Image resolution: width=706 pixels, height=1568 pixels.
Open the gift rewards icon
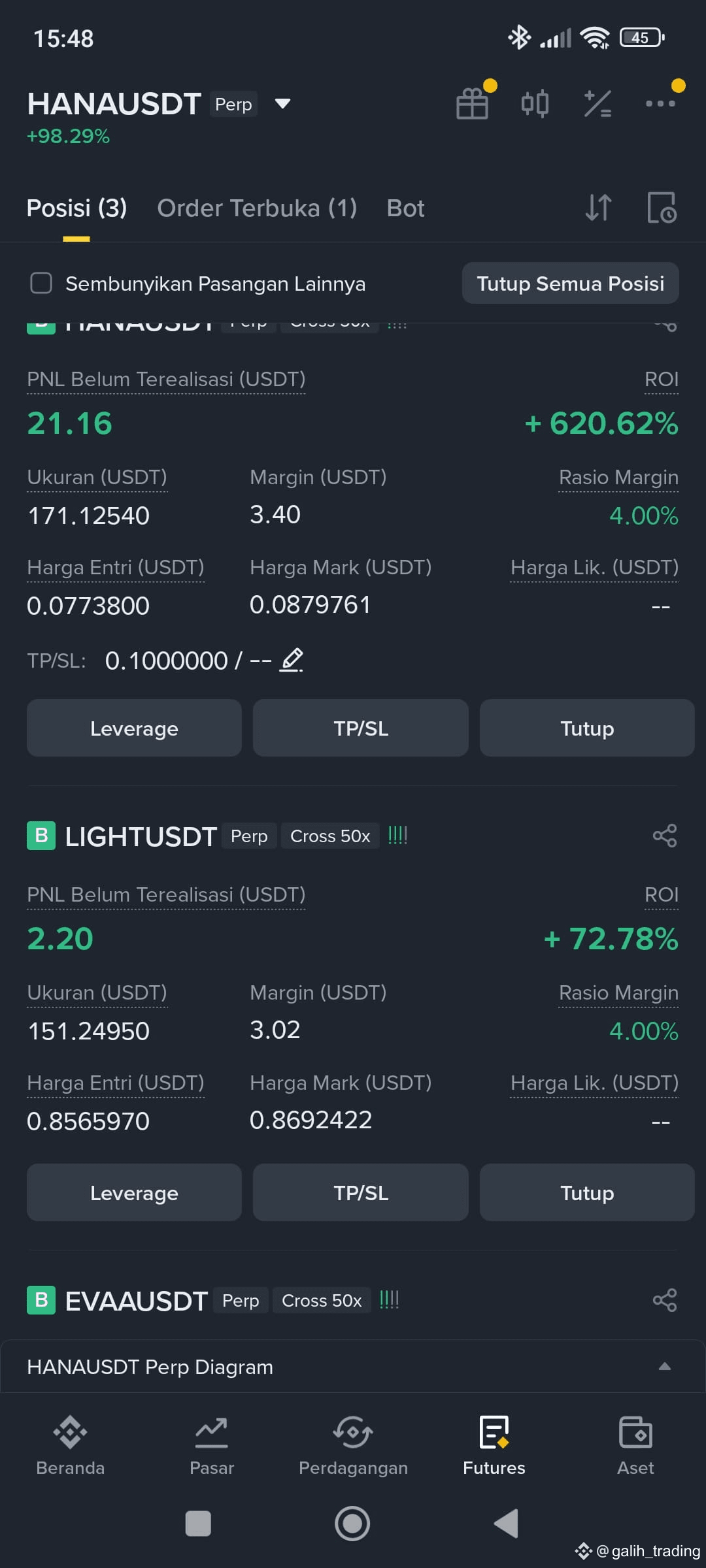click(x=472, y=103)
